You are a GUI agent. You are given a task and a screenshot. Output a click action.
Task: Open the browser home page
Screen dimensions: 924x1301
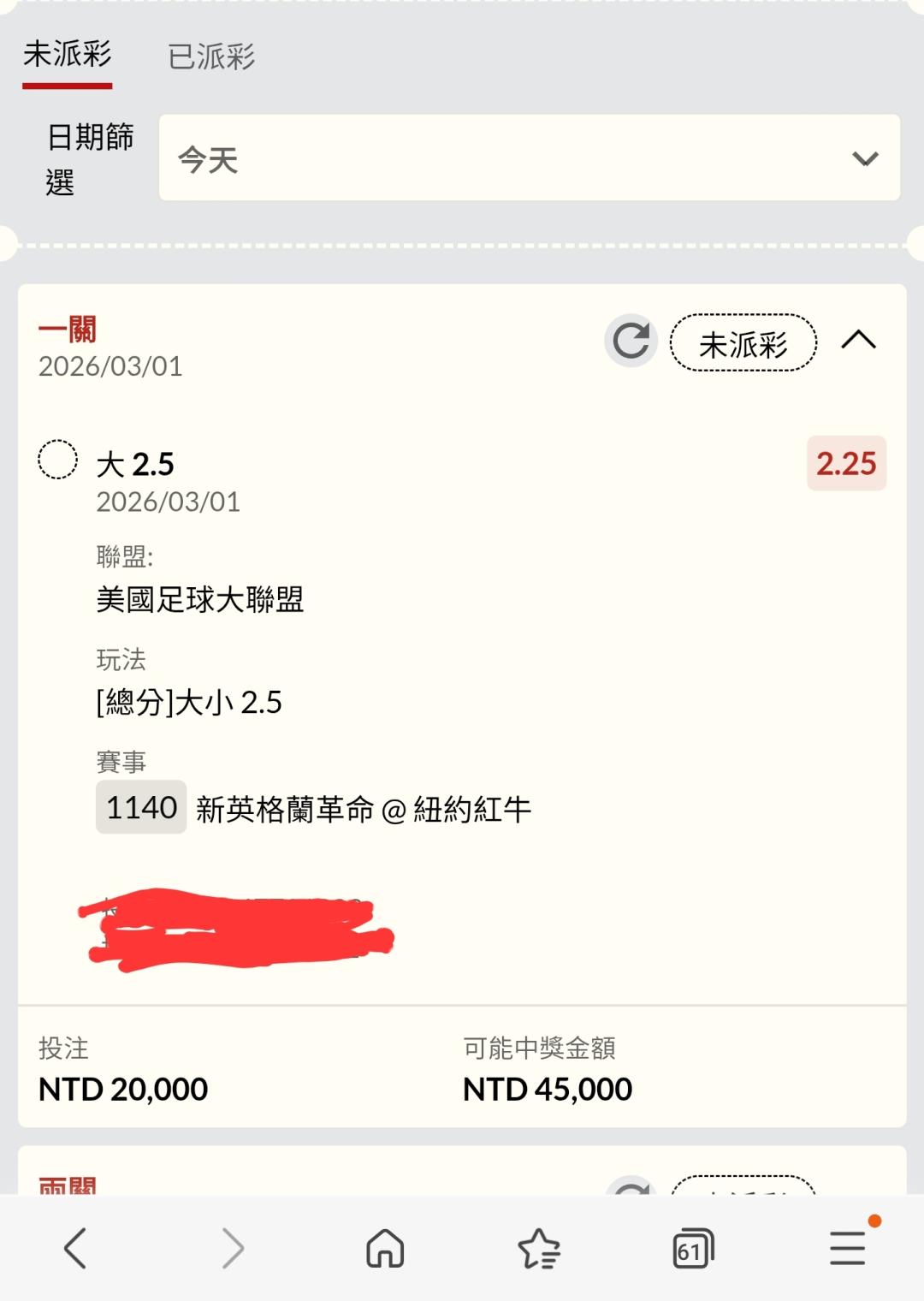click(385, 1248)
